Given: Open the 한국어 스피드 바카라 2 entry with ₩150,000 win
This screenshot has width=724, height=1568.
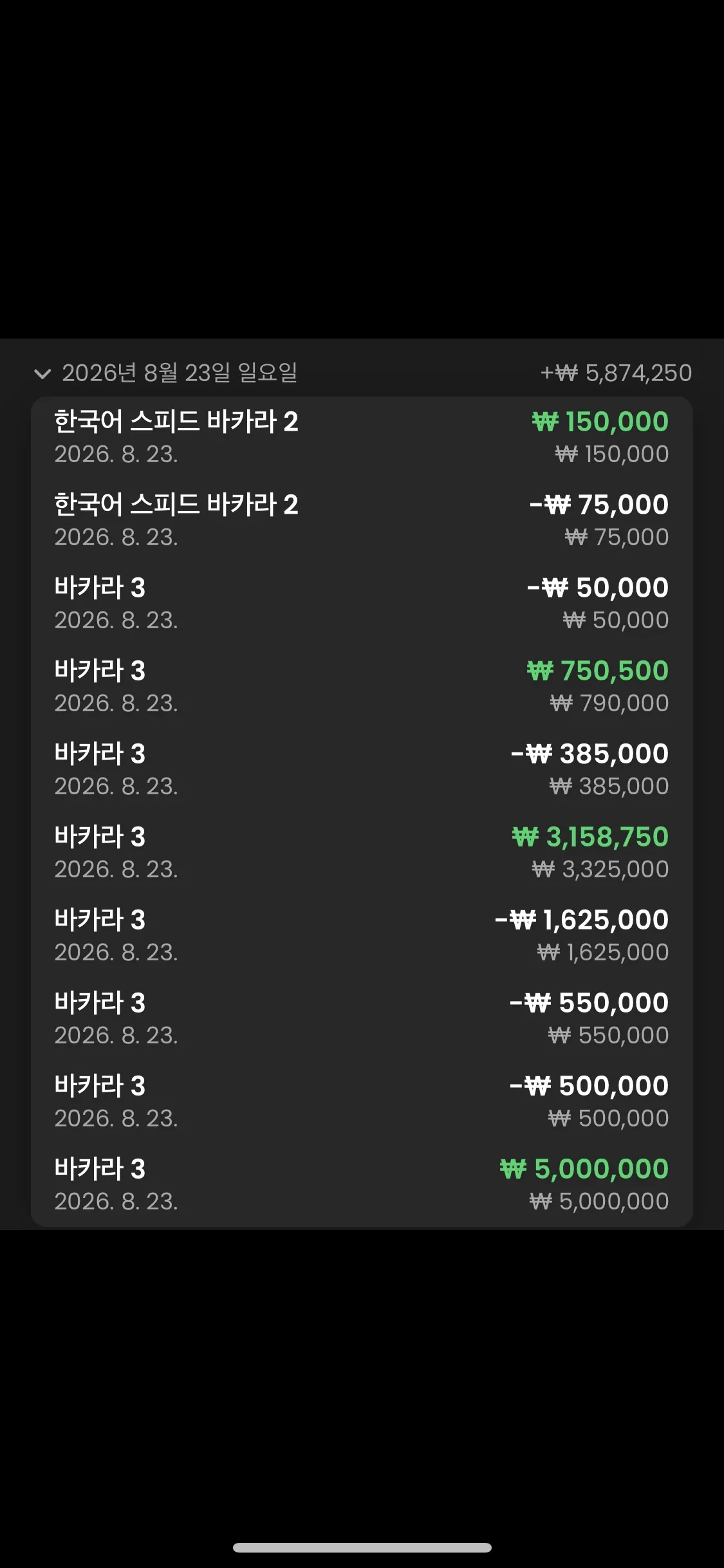Looking at the screenshot, I should (x=362, y=438).
